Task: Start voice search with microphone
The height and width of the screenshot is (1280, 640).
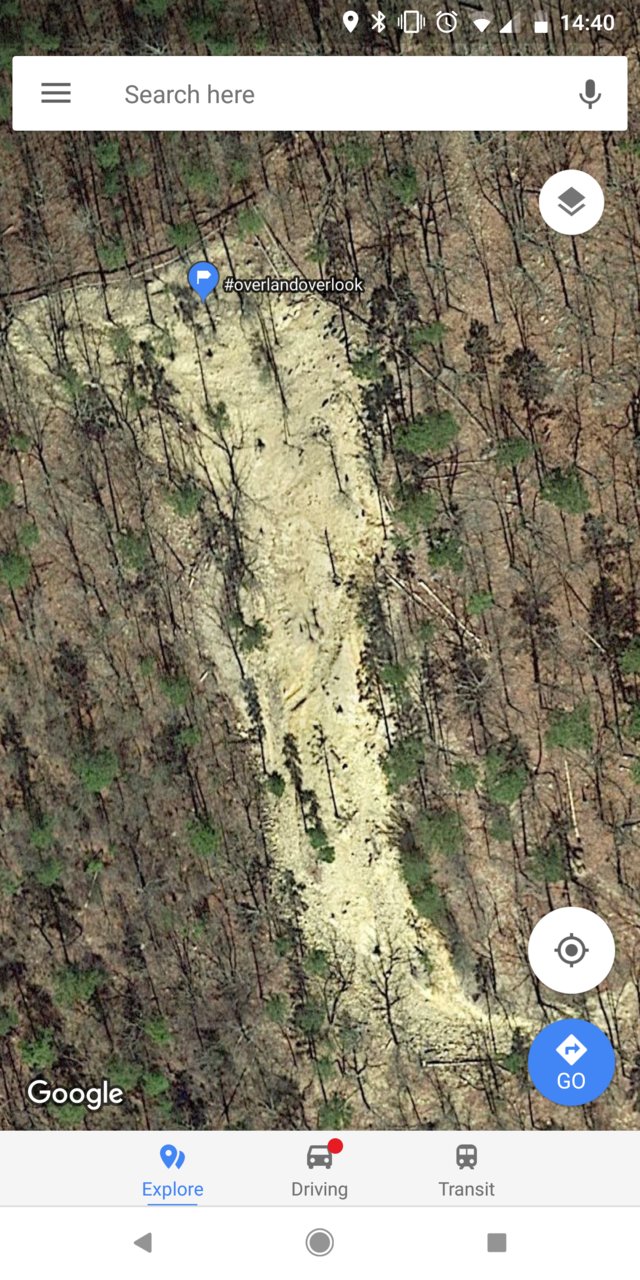Action: (x=590, y=94)
